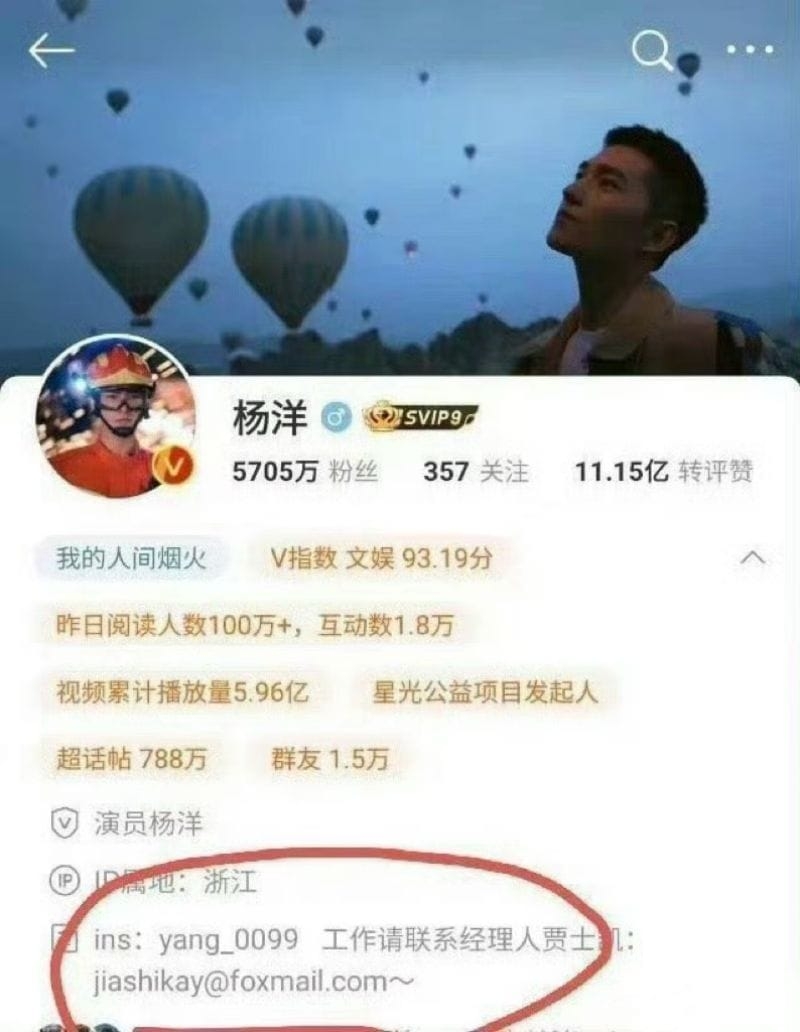This screenshot has height=1032, width=800.
Task: Open the three-dot overflow menu
Action: 749,50
